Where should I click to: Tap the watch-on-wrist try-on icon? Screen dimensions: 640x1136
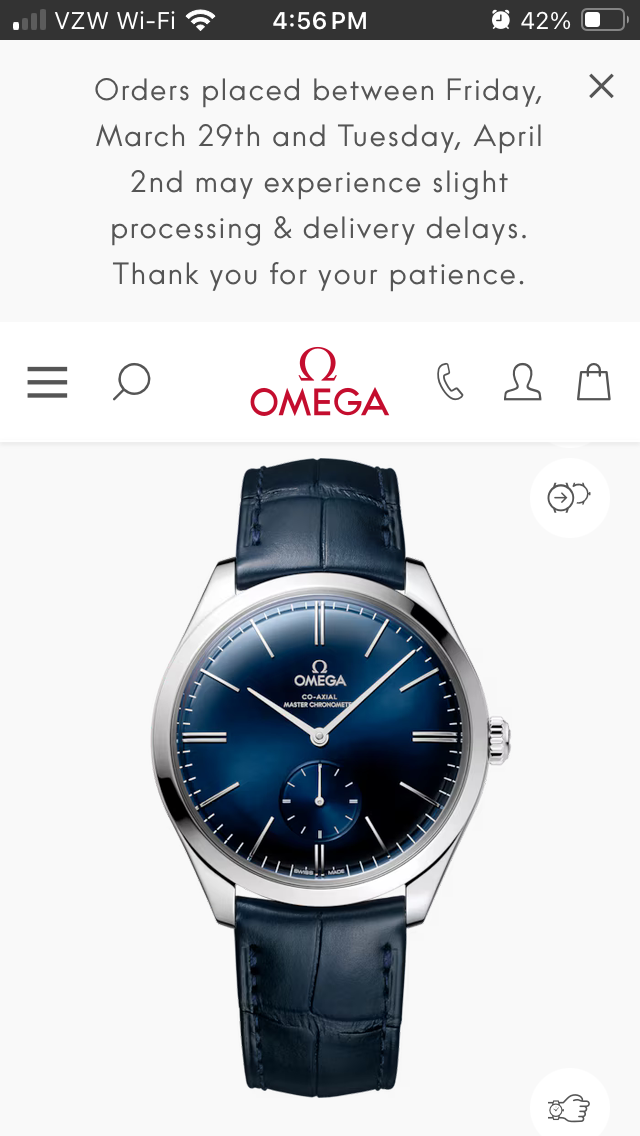click(569, 1108)
